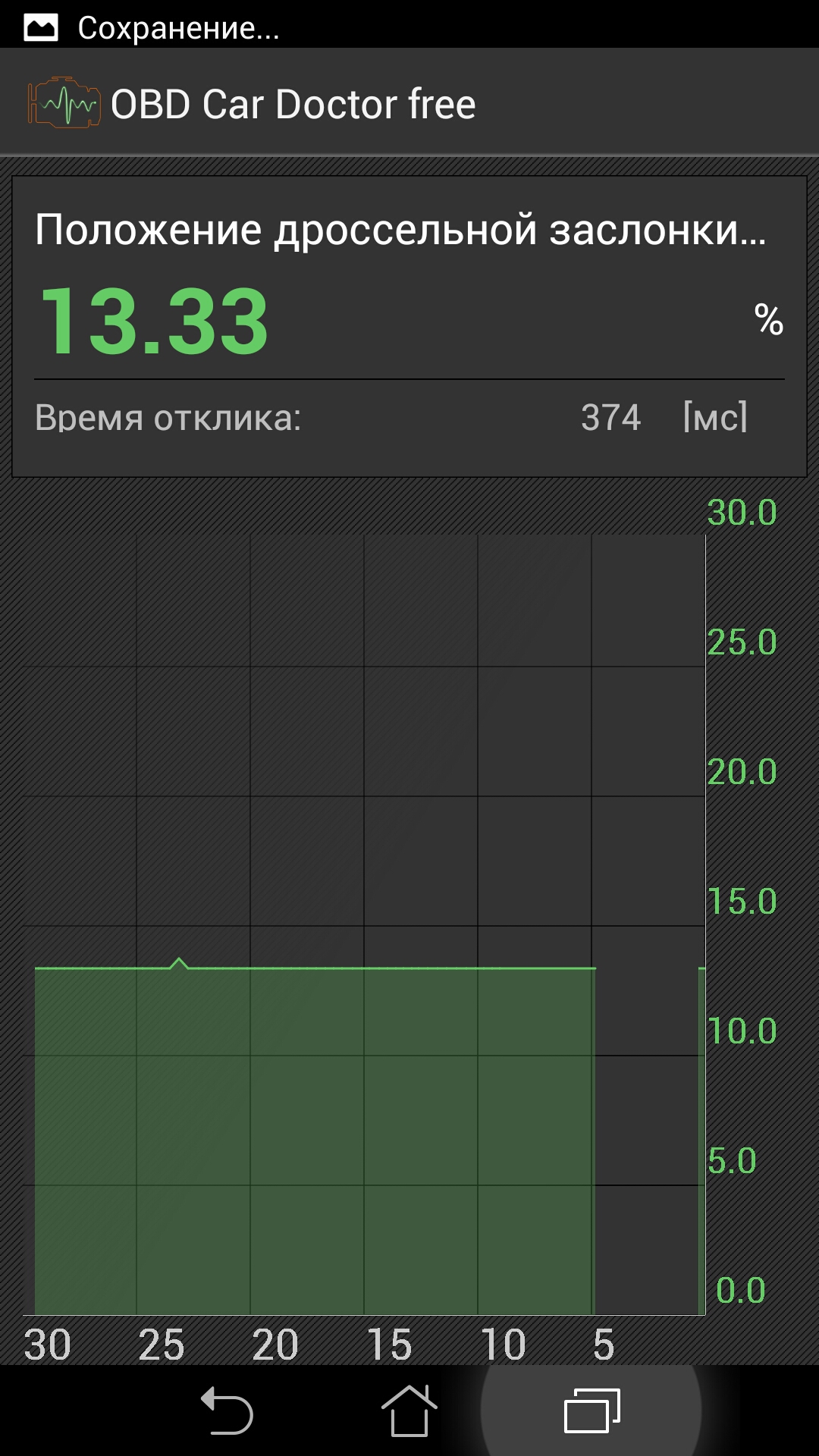Go back with the system back button
This screenshot has height=1456, width=819.
coord(227,1410)
